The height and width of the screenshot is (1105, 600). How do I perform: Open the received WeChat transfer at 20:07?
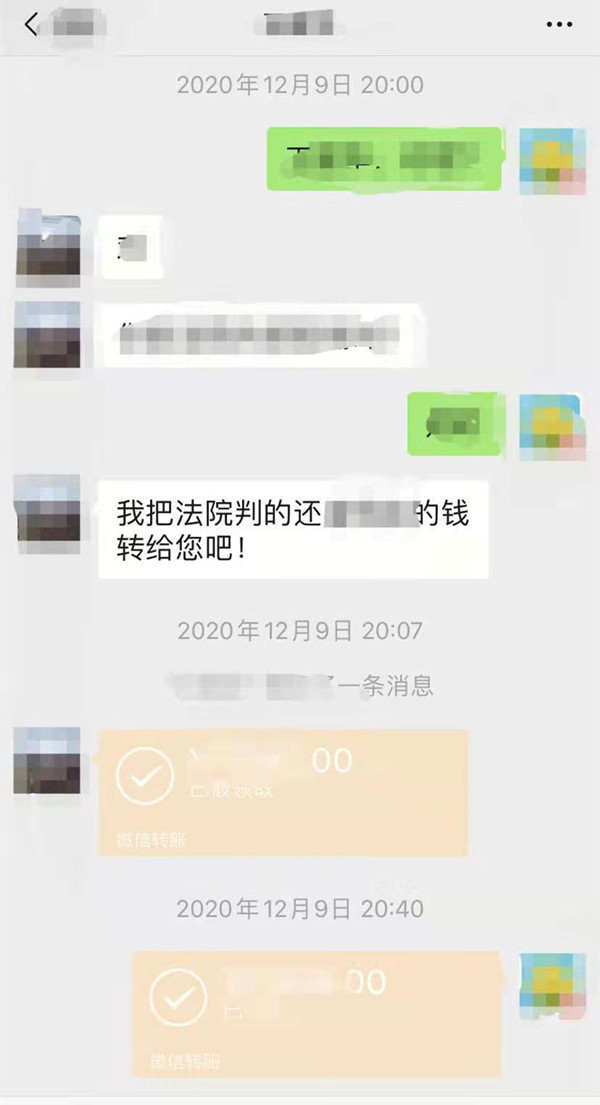283,791
